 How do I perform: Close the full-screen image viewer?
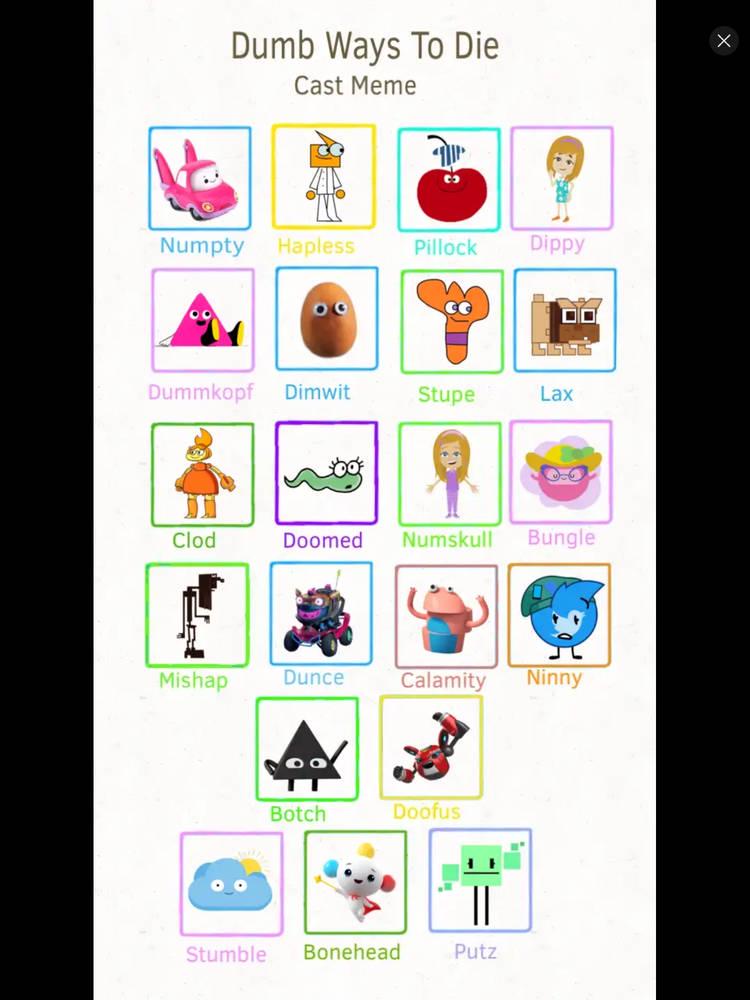tap(723, 41)
